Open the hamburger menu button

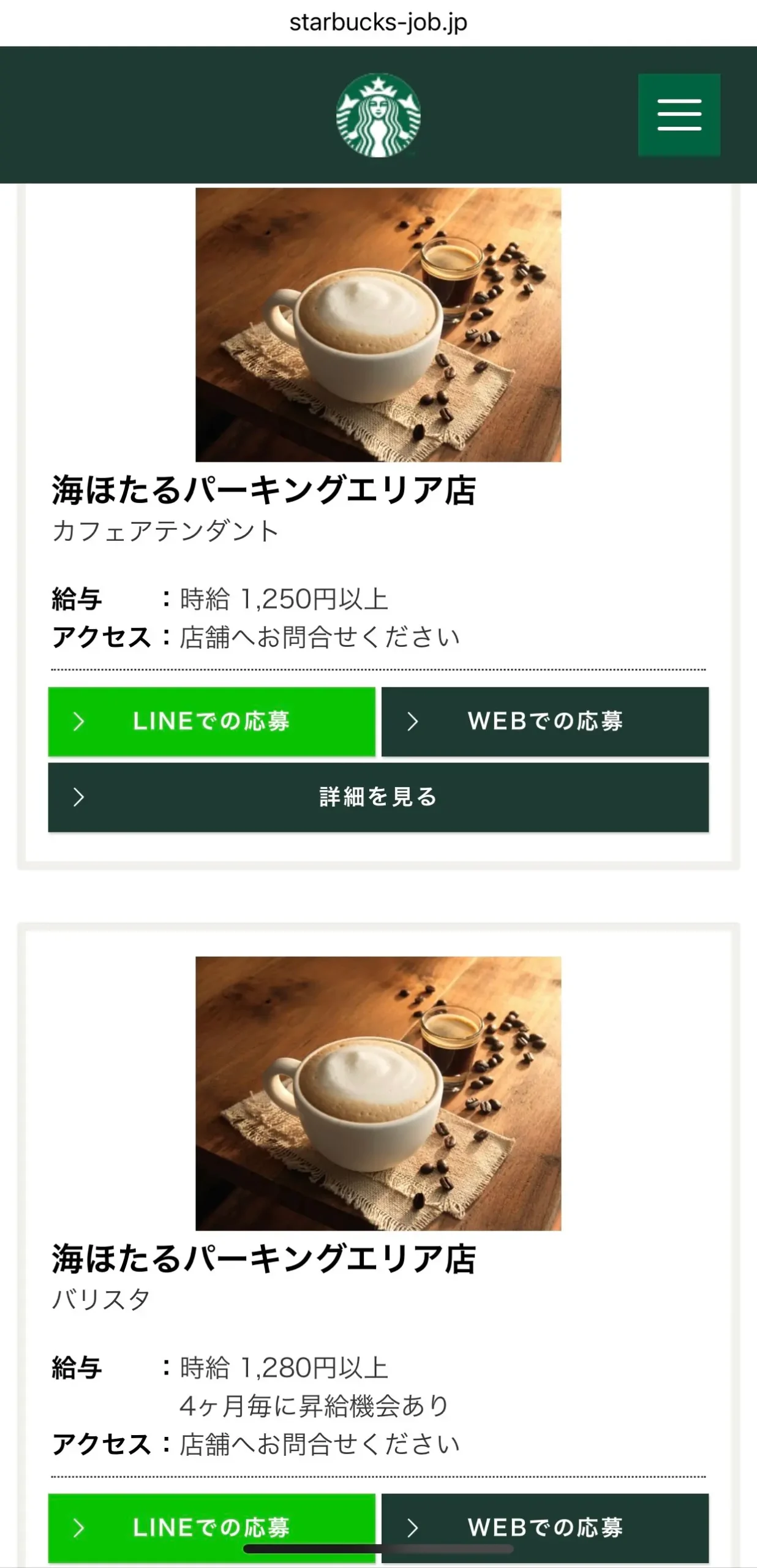(679, 115)
